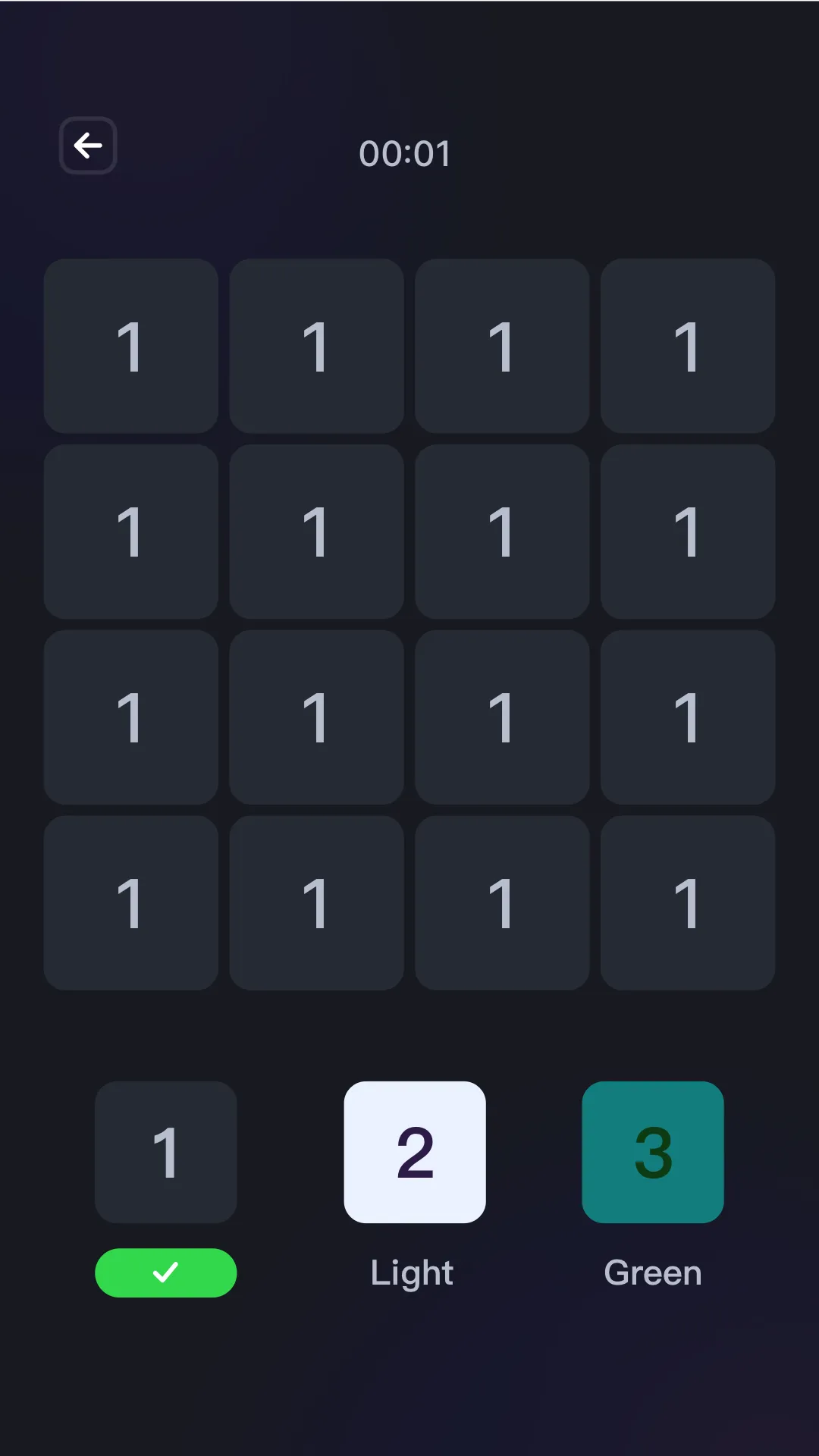Click the bottom-left grid tile
The image size is (819, 1456).
pos(131,902)
